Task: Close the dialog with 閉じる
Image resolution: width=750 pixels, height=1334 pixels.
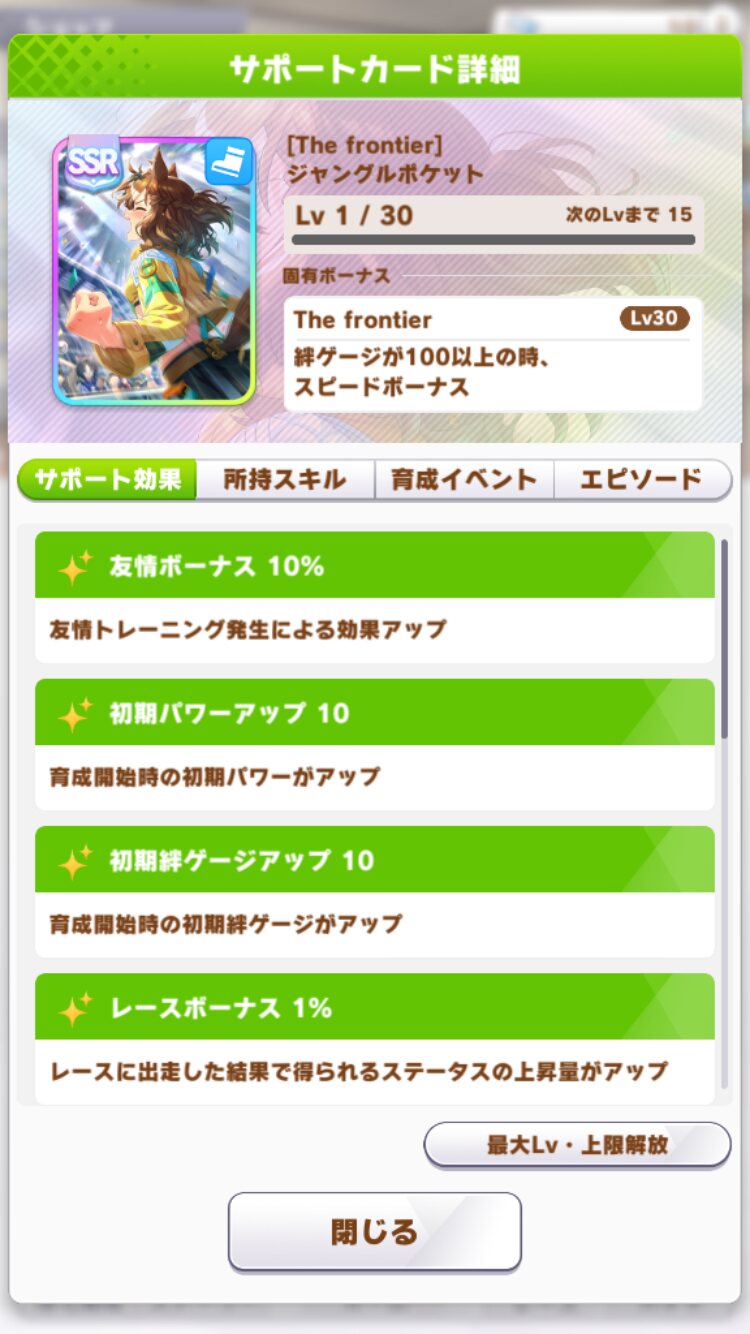Action: [375, 1232]
